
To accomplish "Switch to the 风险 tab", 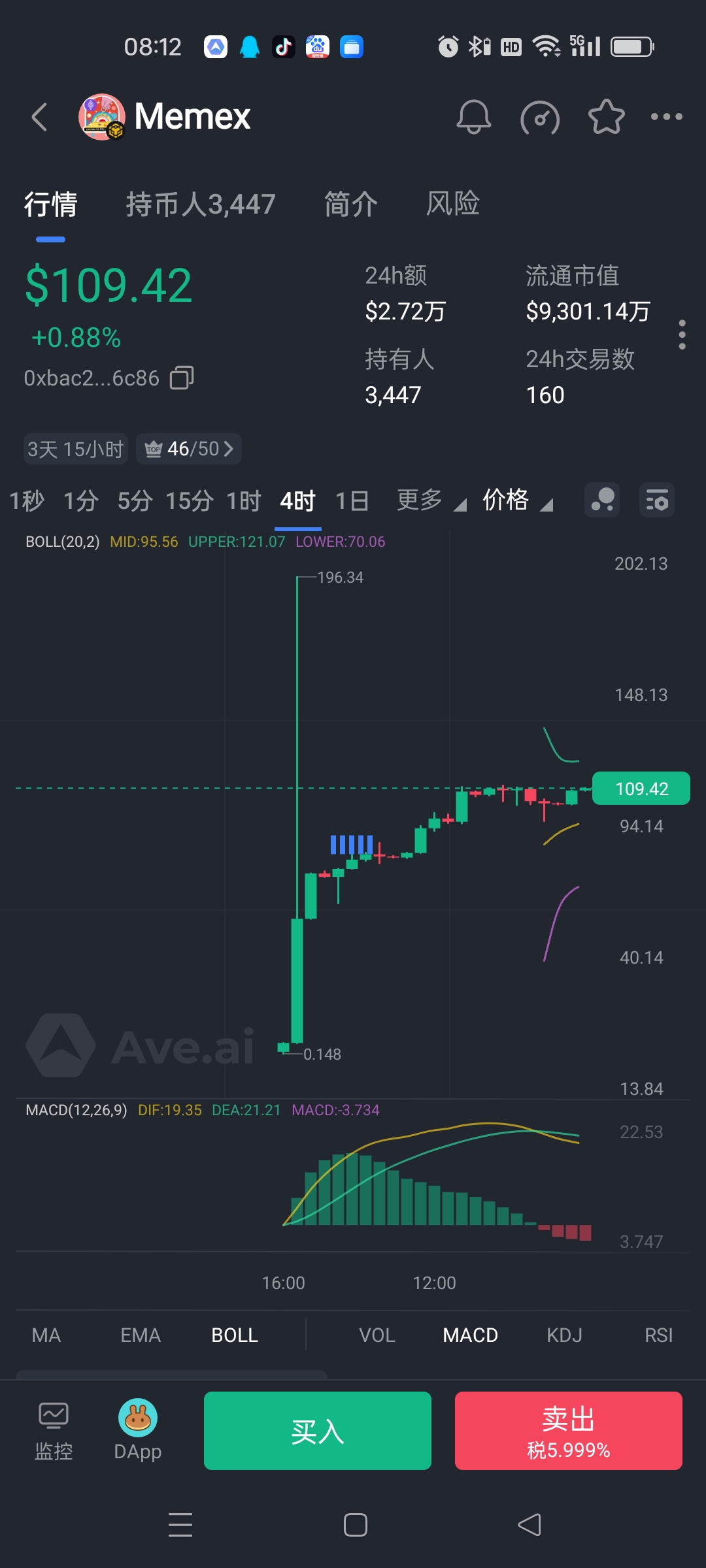I will [x=452, y=204].
